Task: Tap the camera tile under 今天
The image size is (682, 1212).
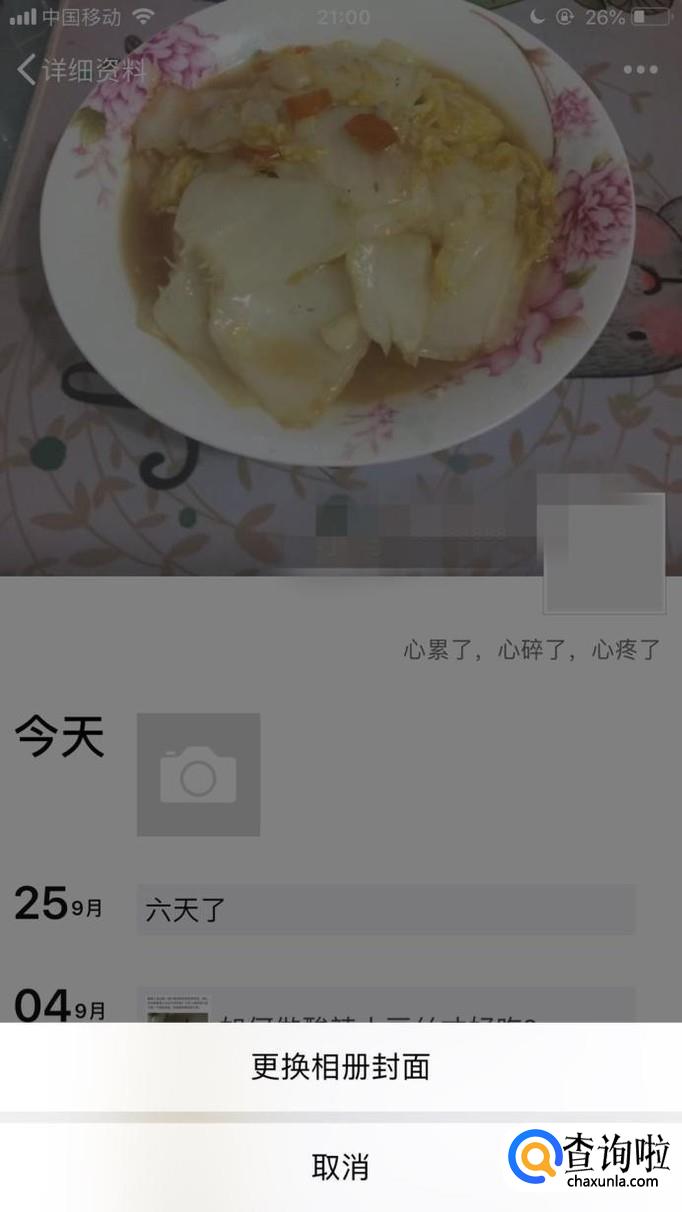Action: click(198, 774)
